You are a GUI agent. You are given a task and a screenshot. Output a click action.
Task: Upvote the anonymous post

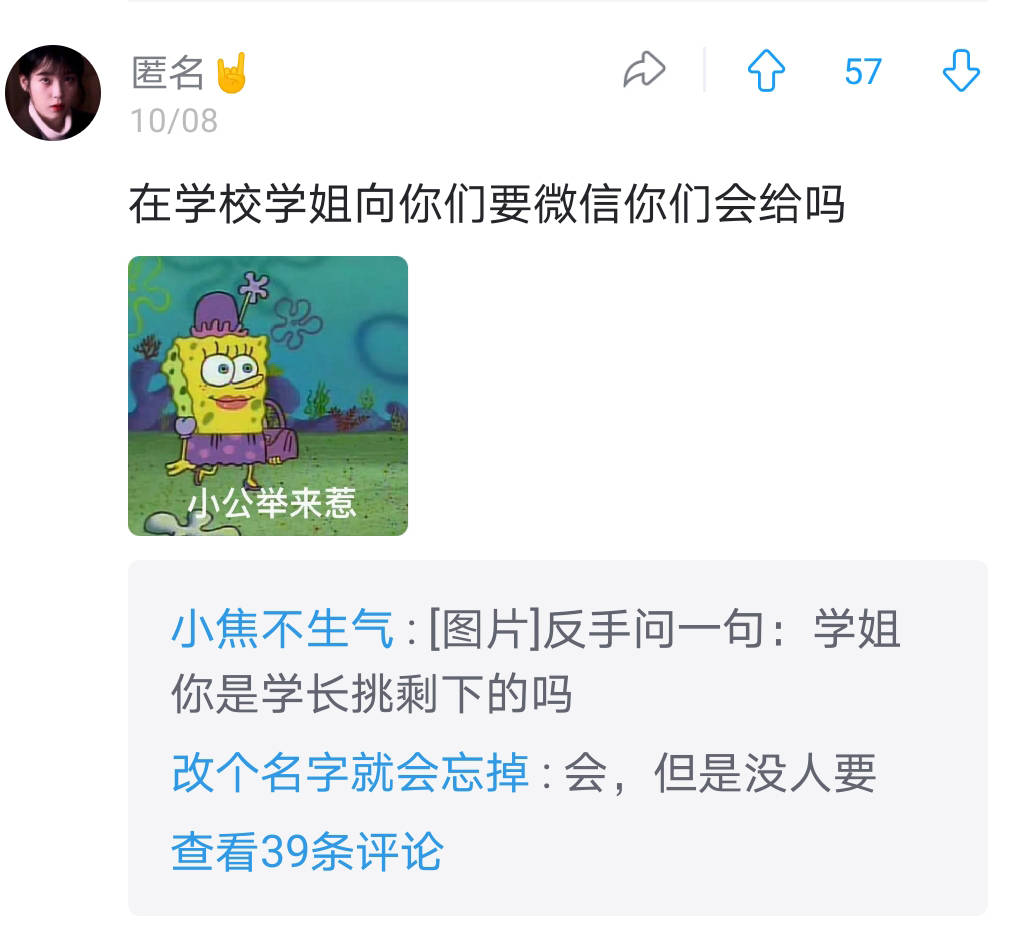[767, 71]
